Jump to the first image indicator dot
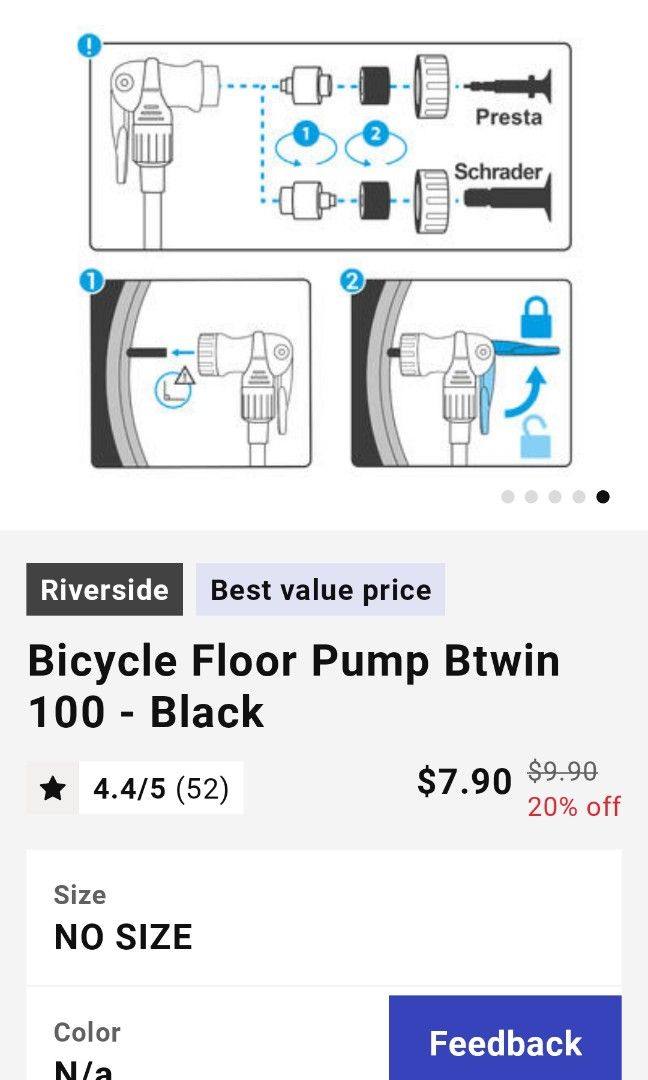Screen dimensions: 648x1080 coord(508,497)
